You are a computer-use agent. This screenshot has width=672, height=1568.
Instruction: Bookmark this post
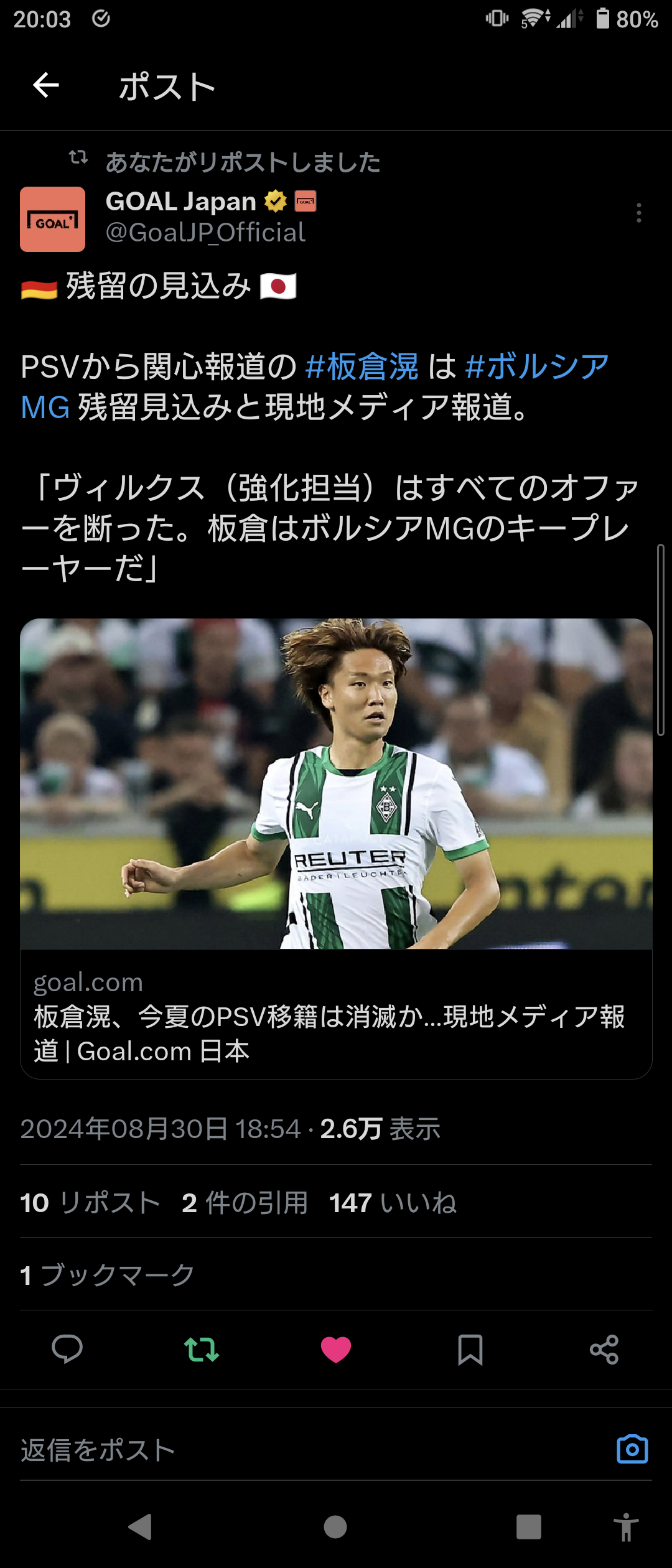pyautogui.click(x=470, y=1350)
